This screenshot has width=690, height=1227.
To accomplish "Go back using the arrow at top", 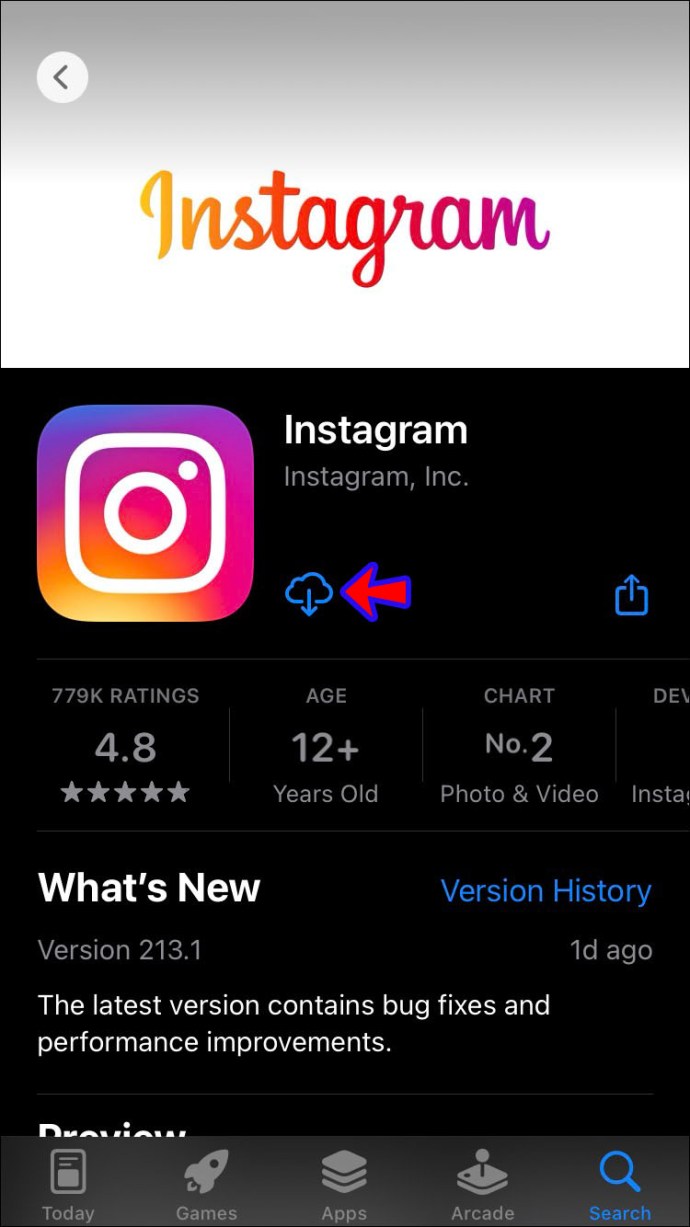I will pos(62,77).
